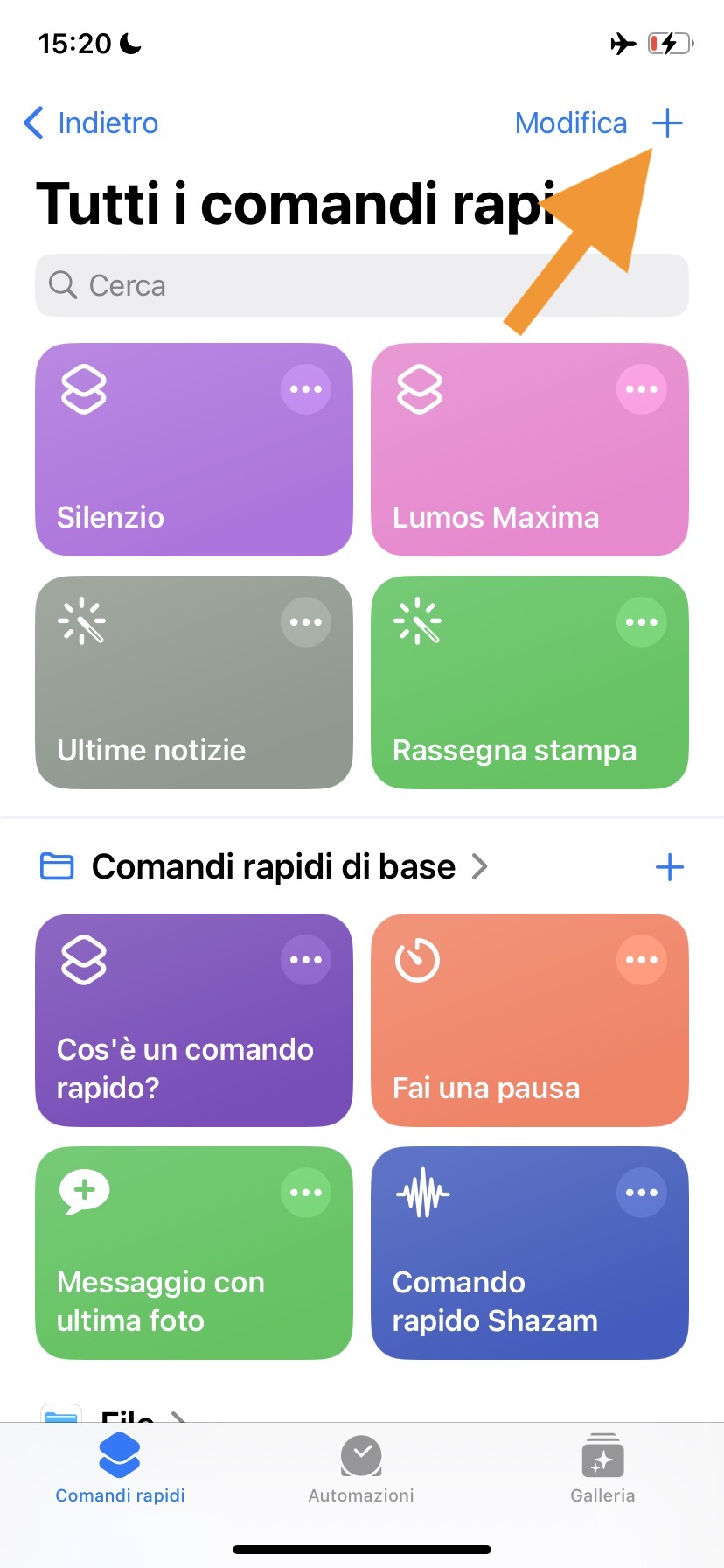Tap Modifica to edit shortcuts
Screen dimensions: 724x1568
571,123
